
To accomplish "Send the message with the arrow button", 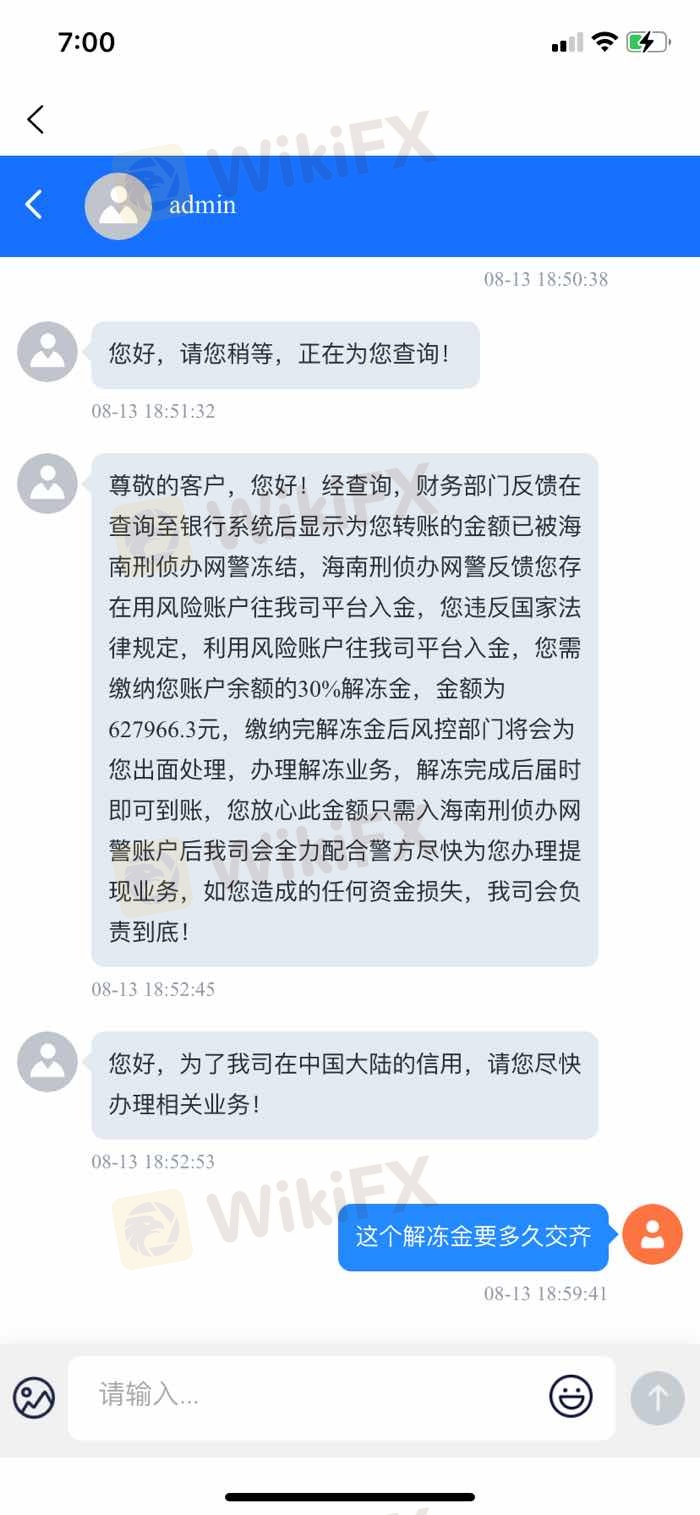I will 657,1397.
